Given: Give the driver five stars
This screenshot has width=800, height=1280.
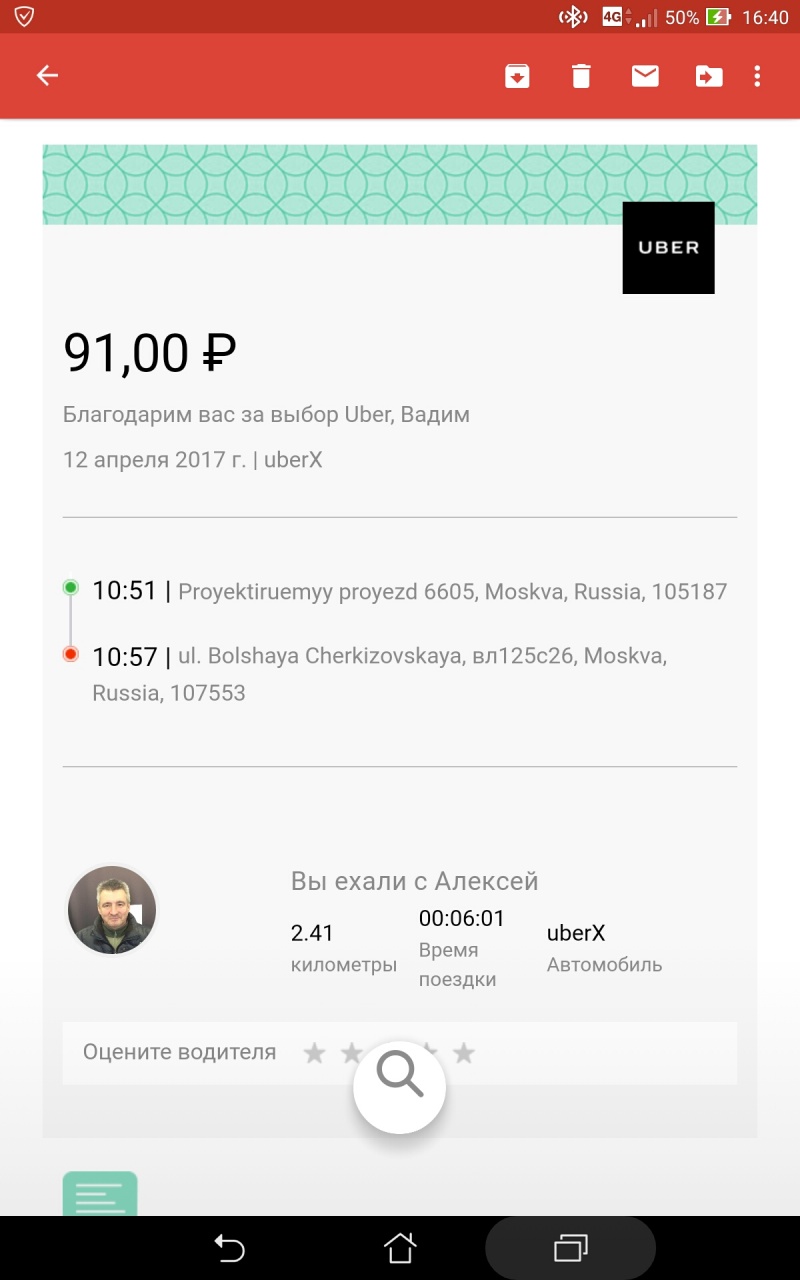Looking at the screenshot, I should coord(463,1053).
